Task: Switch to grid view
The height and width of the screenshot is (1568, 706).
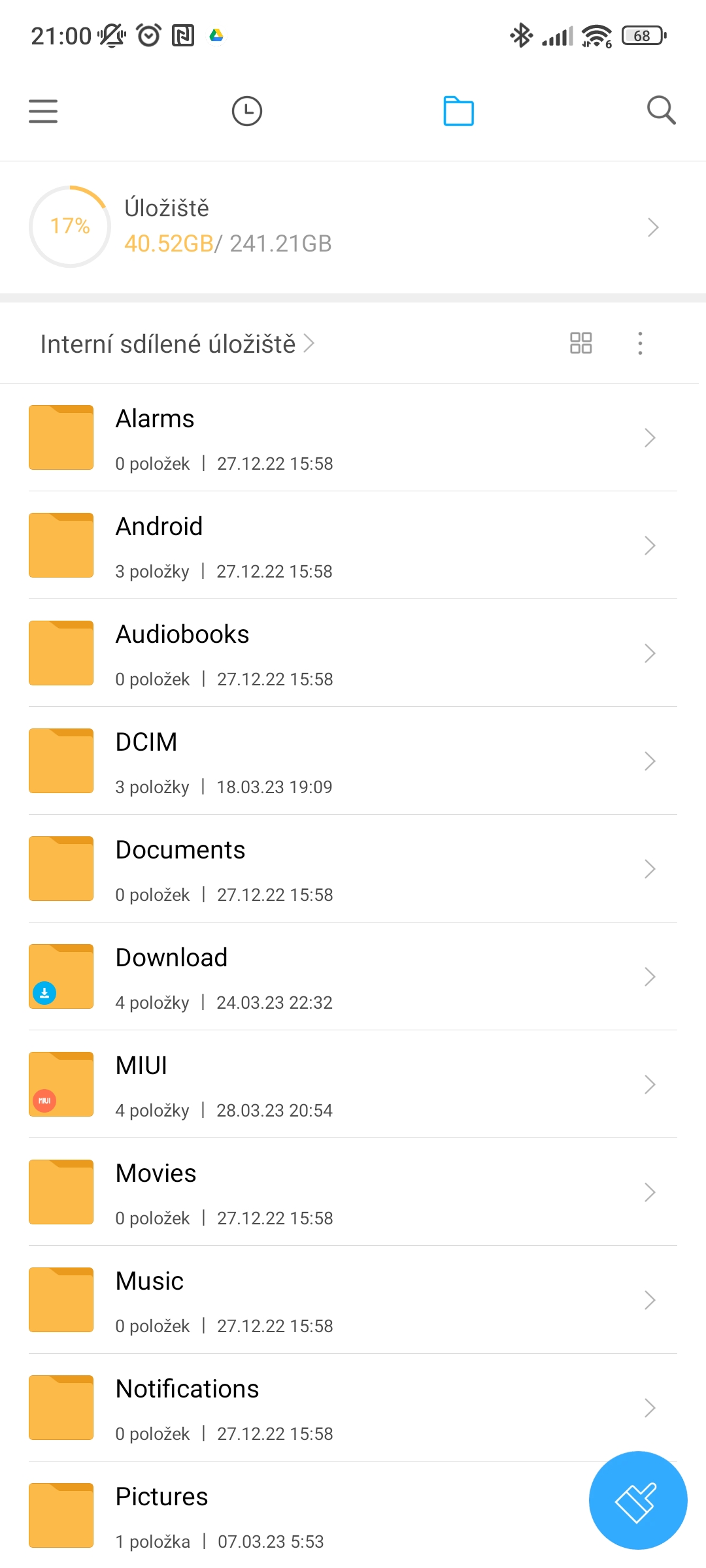Action: [x=580, y=343]
